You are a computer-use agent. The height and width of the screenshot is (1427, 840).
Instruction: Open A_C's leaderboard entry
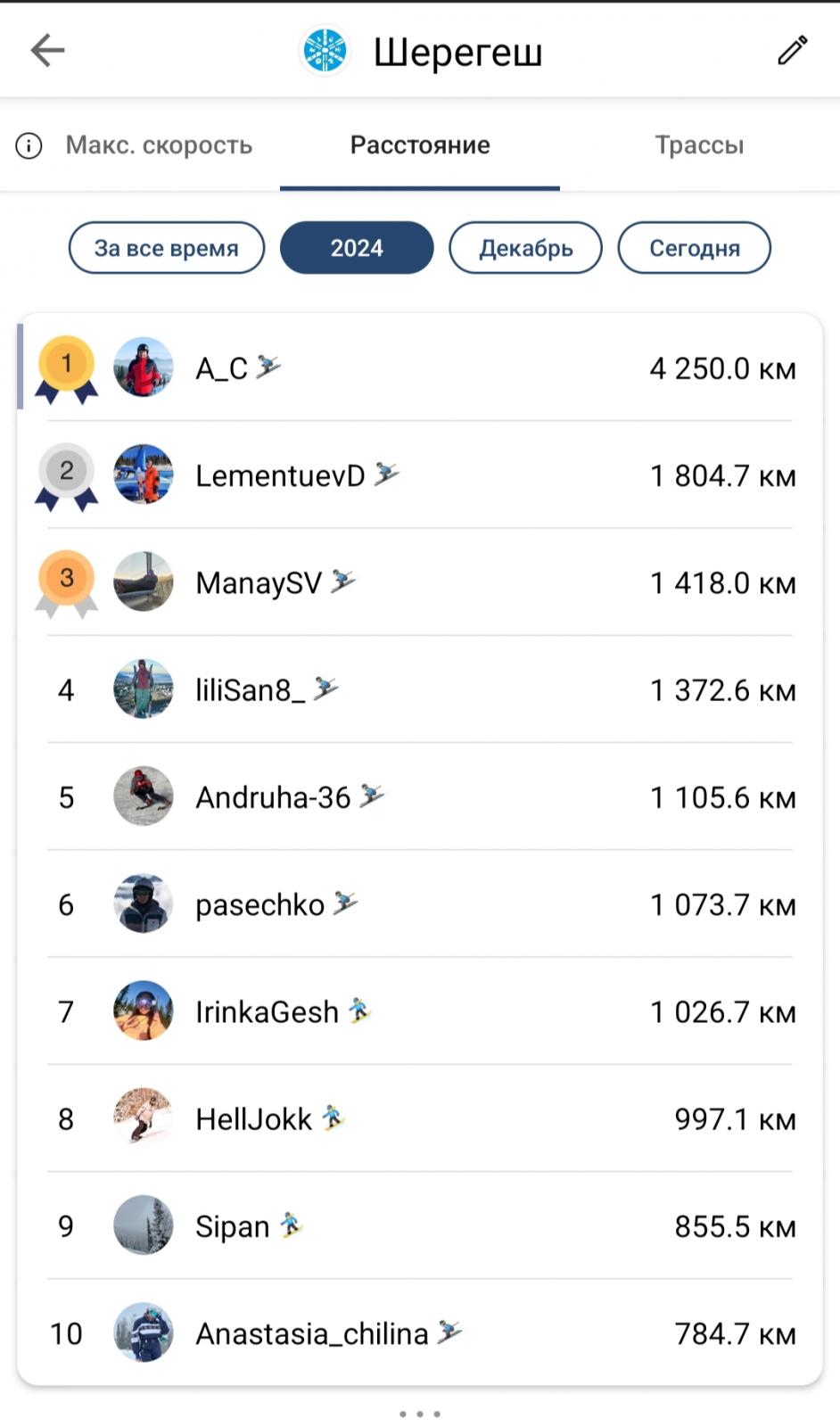pos(420,367)
